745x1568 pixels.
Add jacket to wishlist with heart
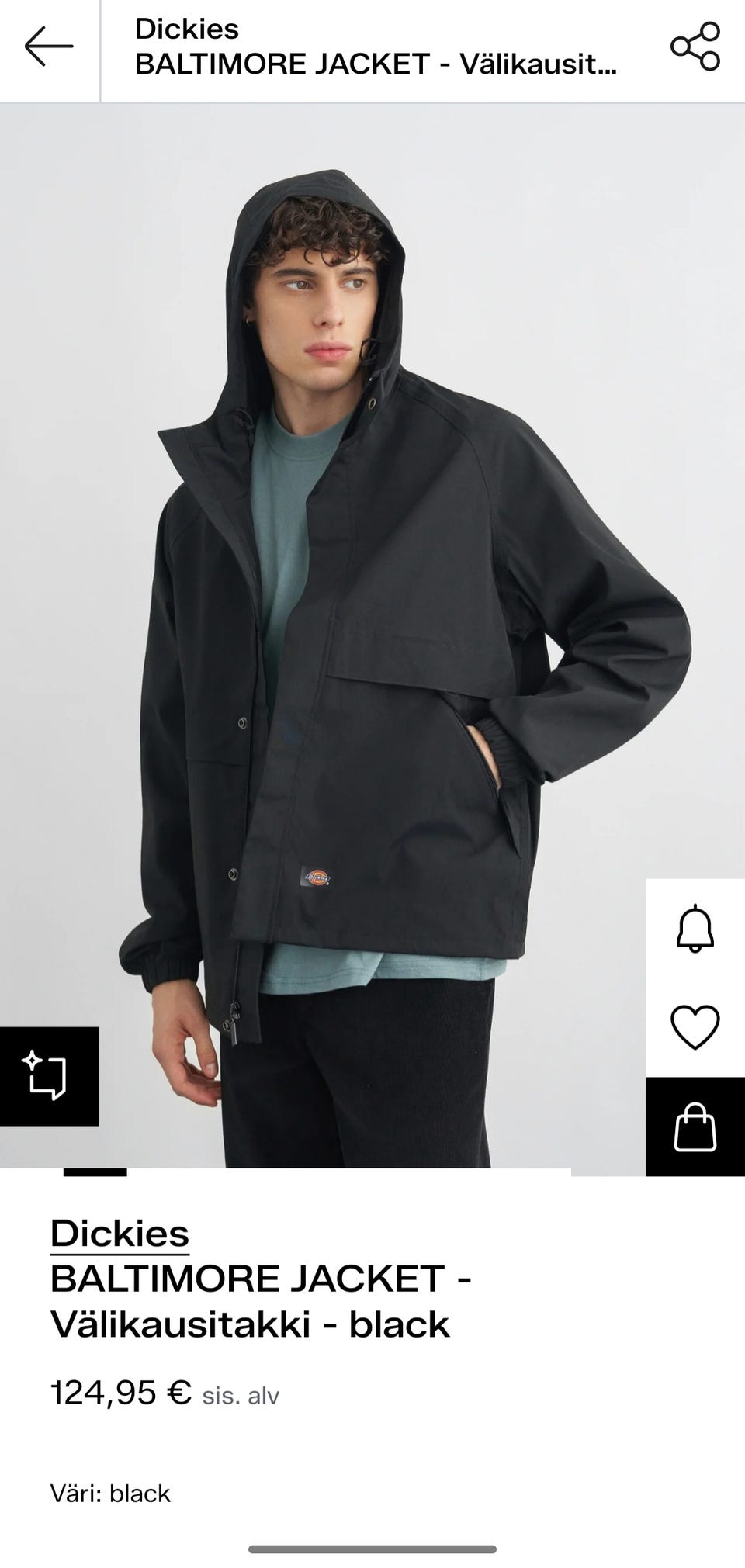(695, 1027)
